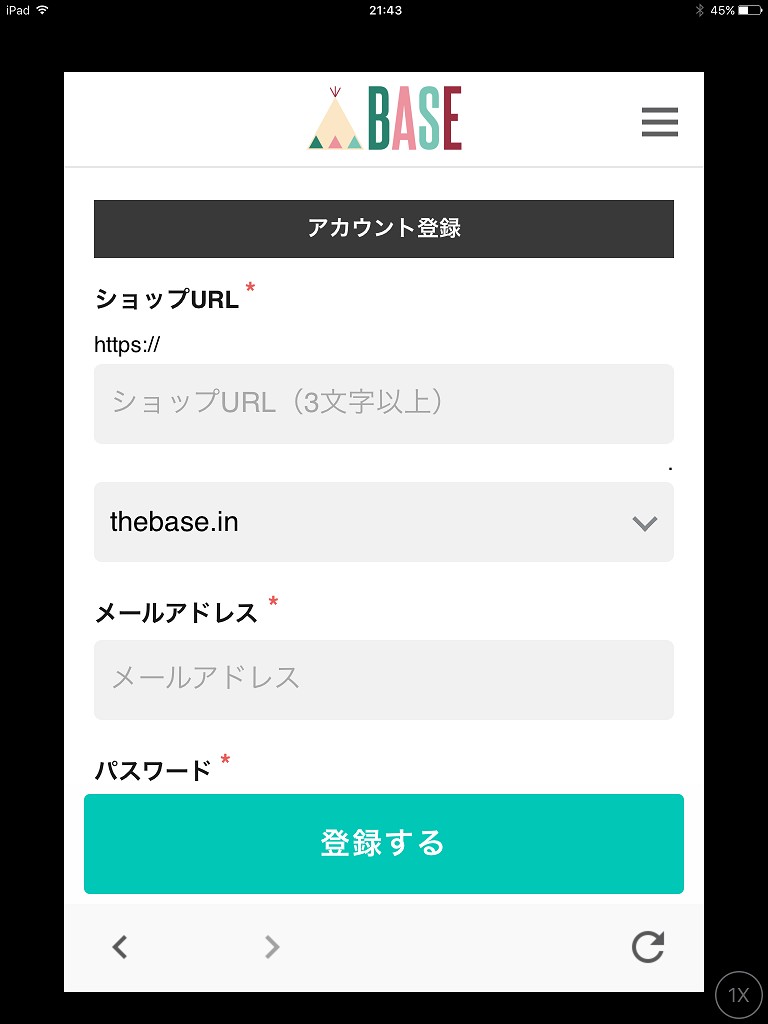Go back with the browser back arrow
This screenshot has height=1024, width=768.
pos(120,946)
